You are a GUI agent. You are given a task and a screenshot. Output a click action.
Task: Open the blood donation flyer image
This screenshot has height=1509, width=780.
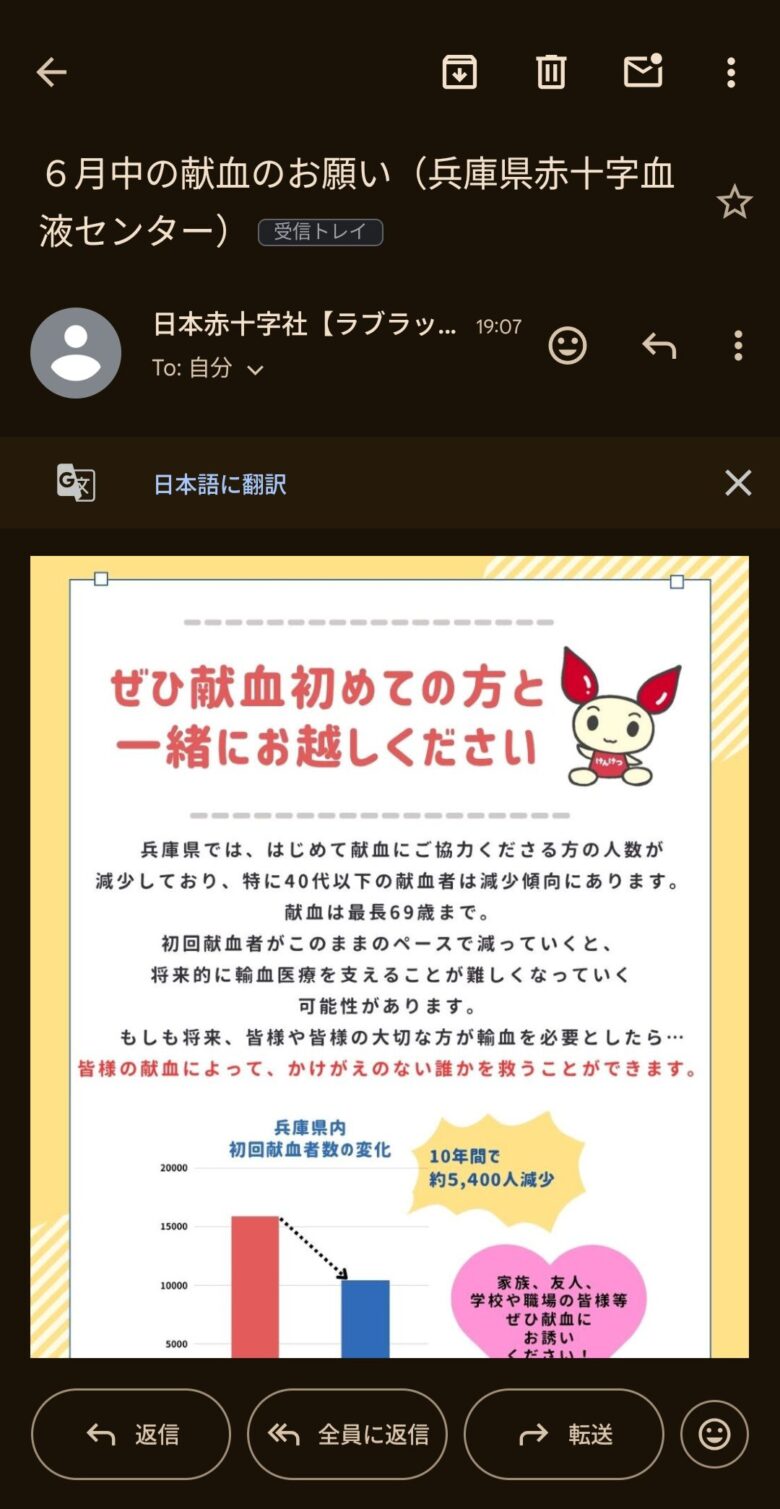[389, 955]
